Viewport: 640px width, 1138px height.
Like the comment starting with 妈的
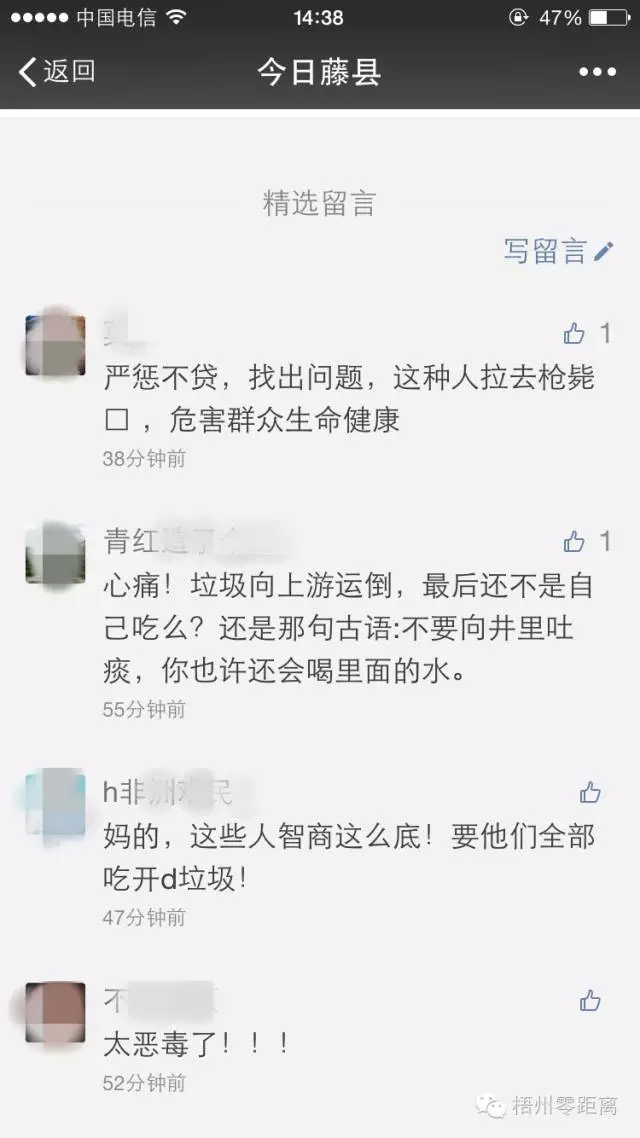coord(590,793)
